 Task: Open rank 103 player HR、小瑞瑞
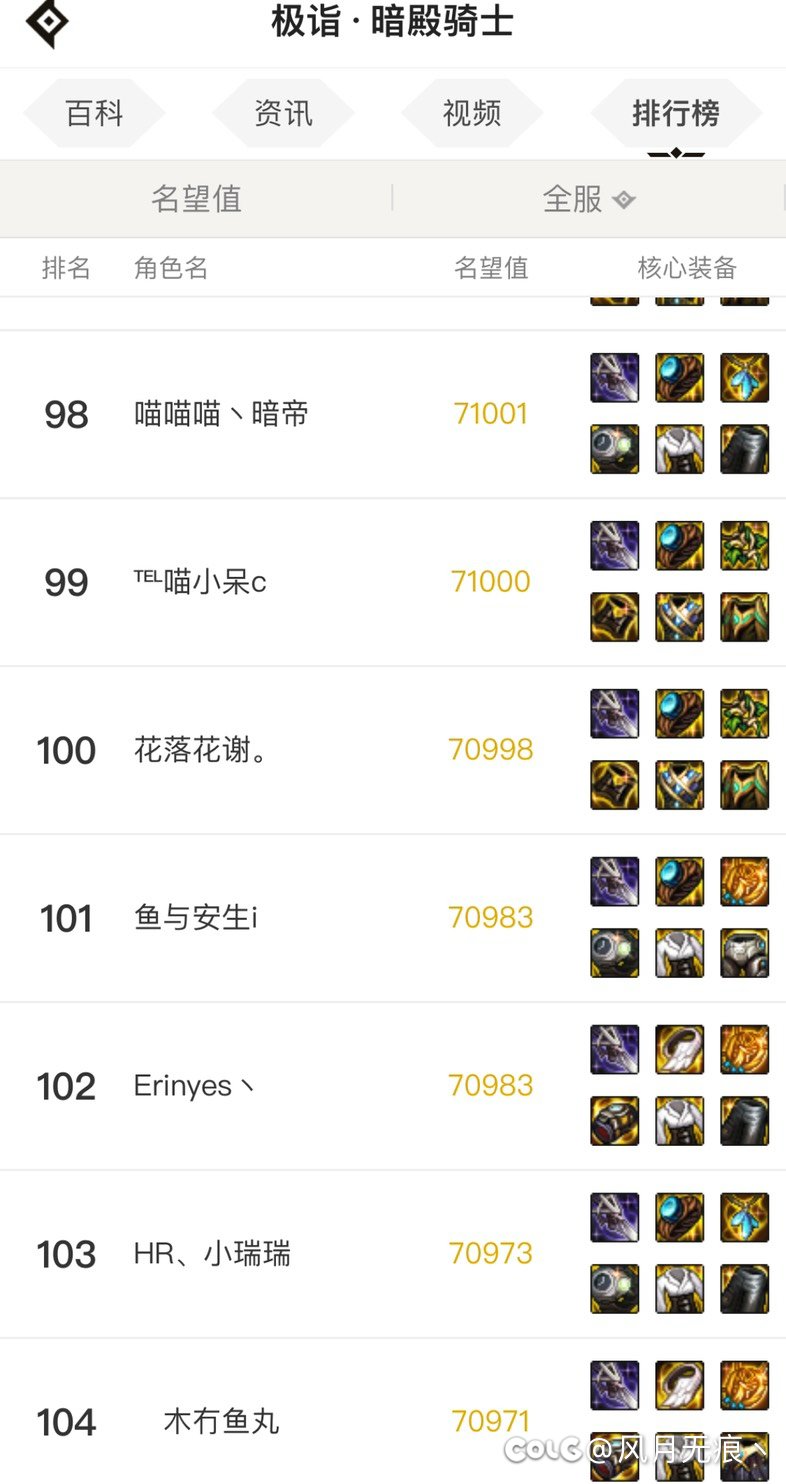pos(212,1254)
